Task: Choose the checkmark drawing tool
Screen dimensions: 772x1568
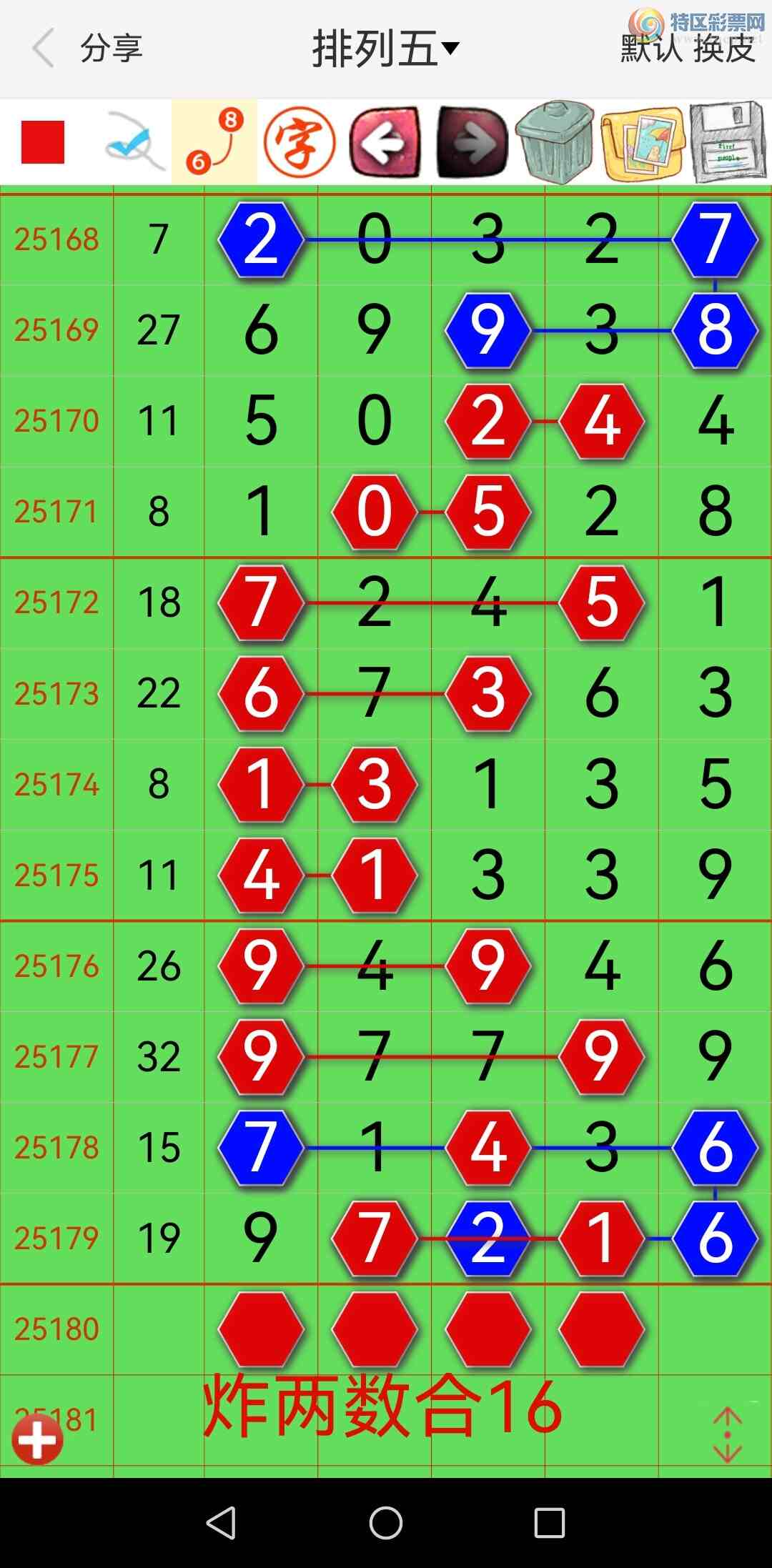Action: click(x=134, y=142)
